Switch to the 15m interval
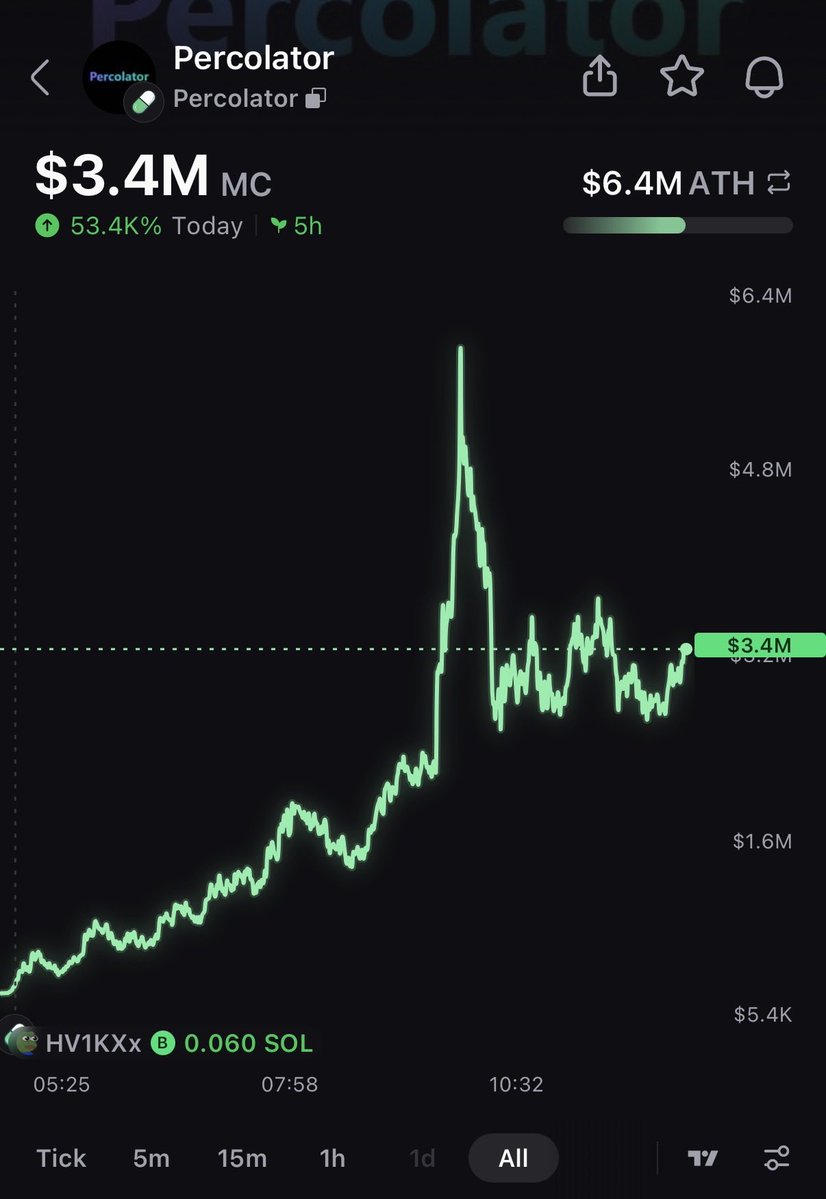826x1199 pixels. coord(242,1158)
